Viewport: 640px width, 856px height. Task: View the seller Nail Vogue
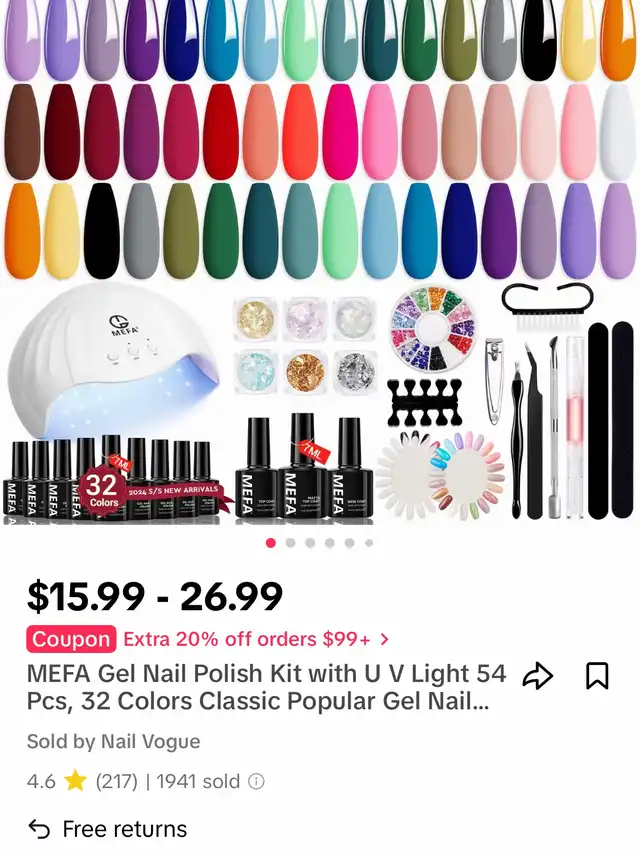(114, 741)
